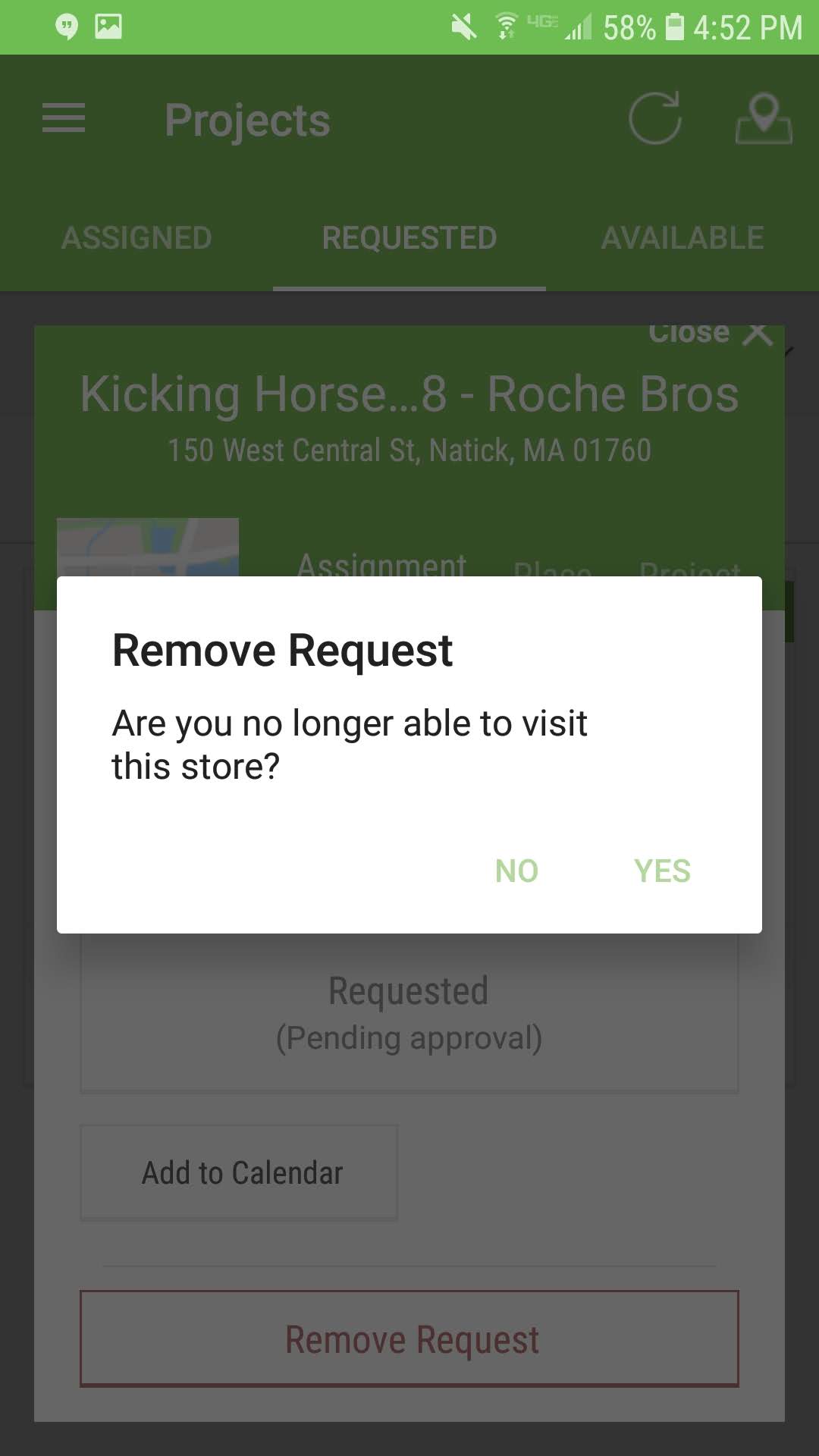Confirm removal by tapping YES
The height and width of the screenshot is (1456, 819).
pyautogui.click(x=662, y=871)
